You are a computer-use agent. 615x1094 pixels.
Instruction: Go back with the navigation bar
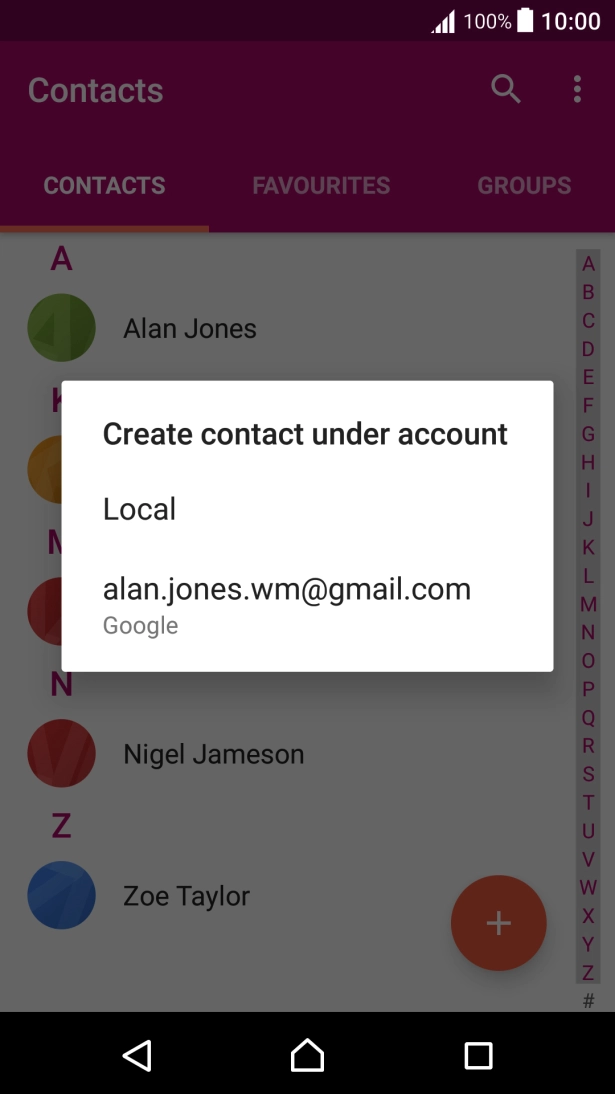137,1055
